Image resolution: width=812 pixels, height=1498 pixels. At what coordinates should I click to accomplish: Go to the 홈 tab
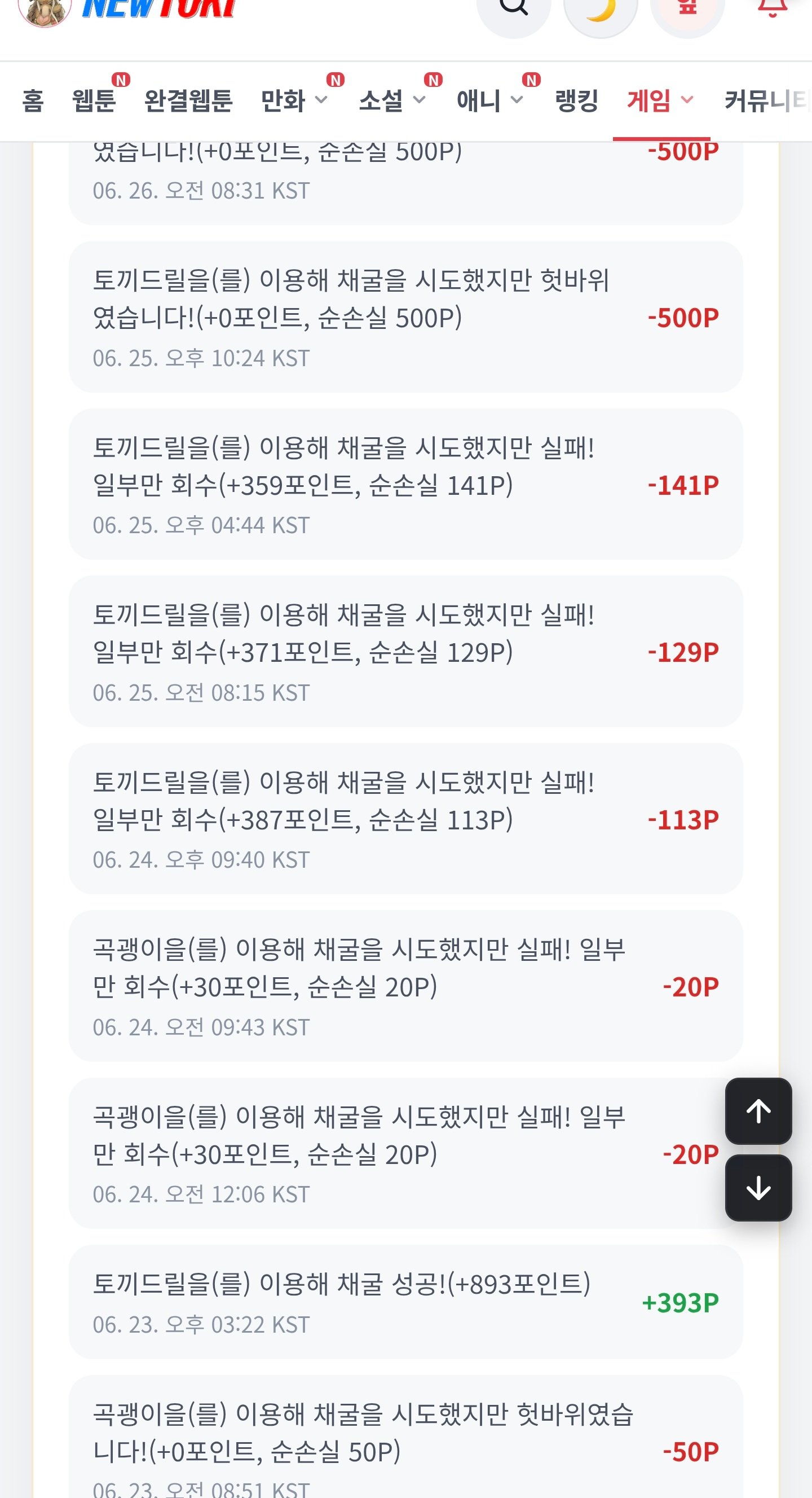click(x=33, y=100)
